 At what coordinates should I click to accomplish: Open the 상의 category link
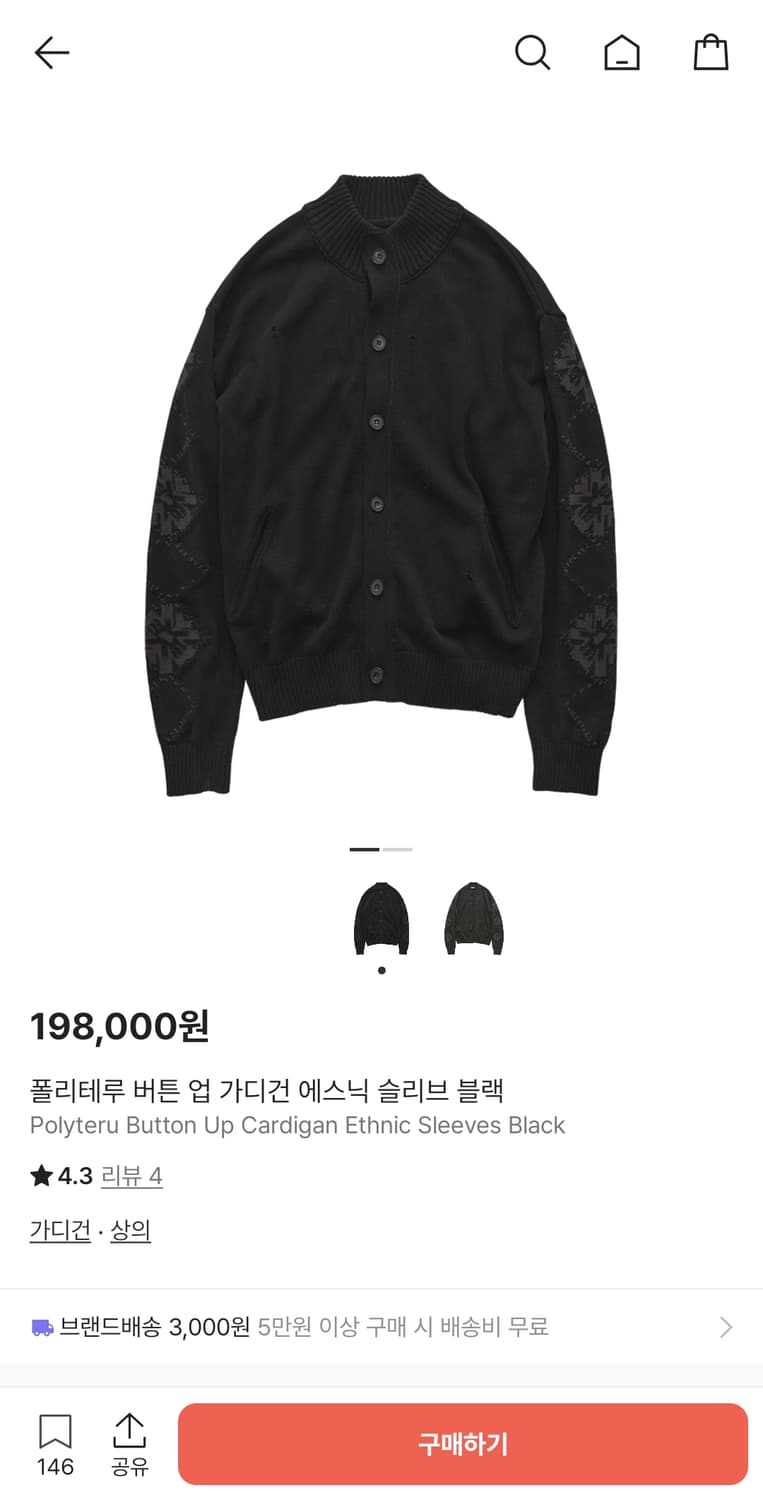(130, 1230)
